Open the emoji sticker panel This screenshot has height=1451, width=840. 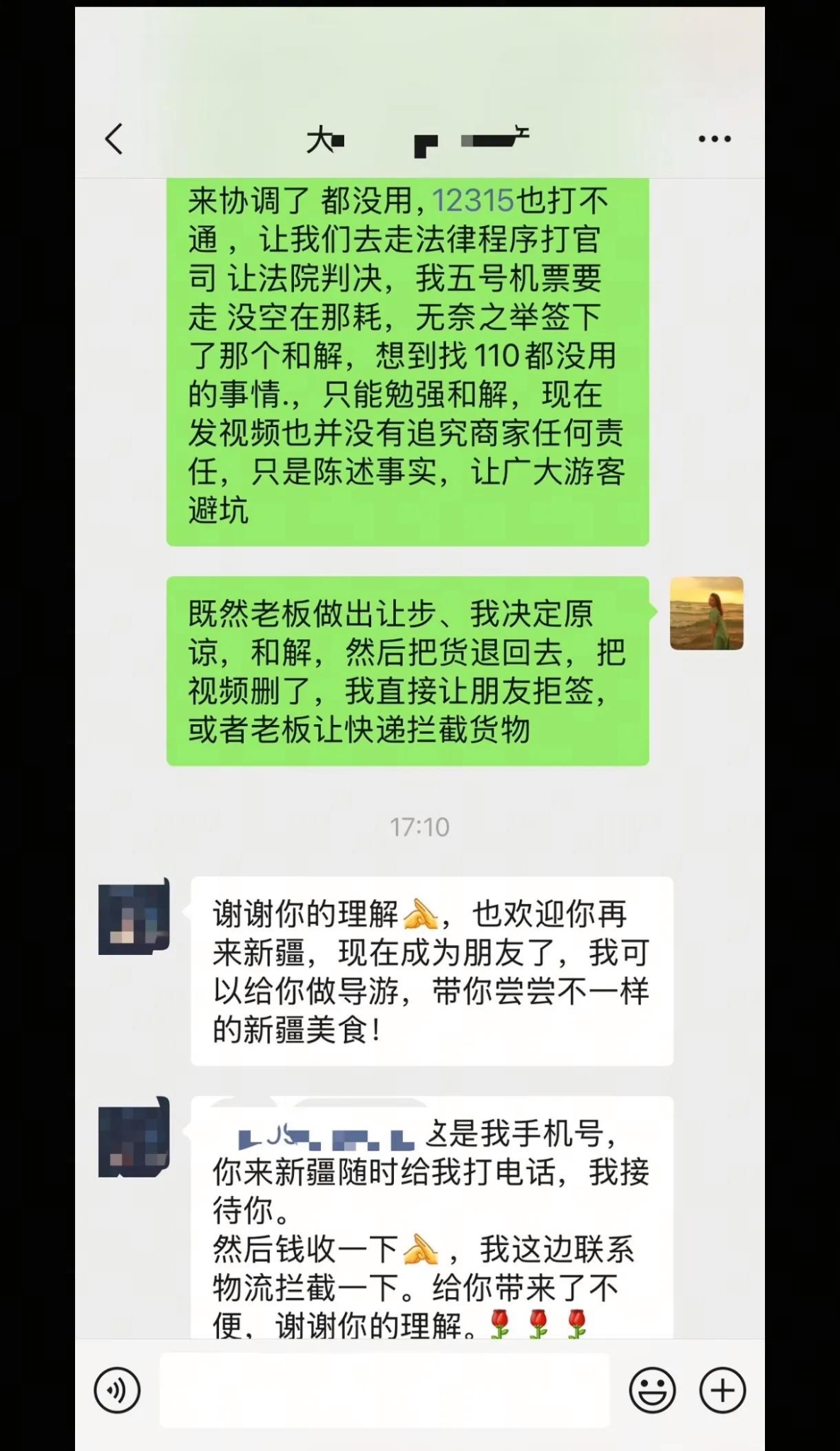pos(652,1389)
